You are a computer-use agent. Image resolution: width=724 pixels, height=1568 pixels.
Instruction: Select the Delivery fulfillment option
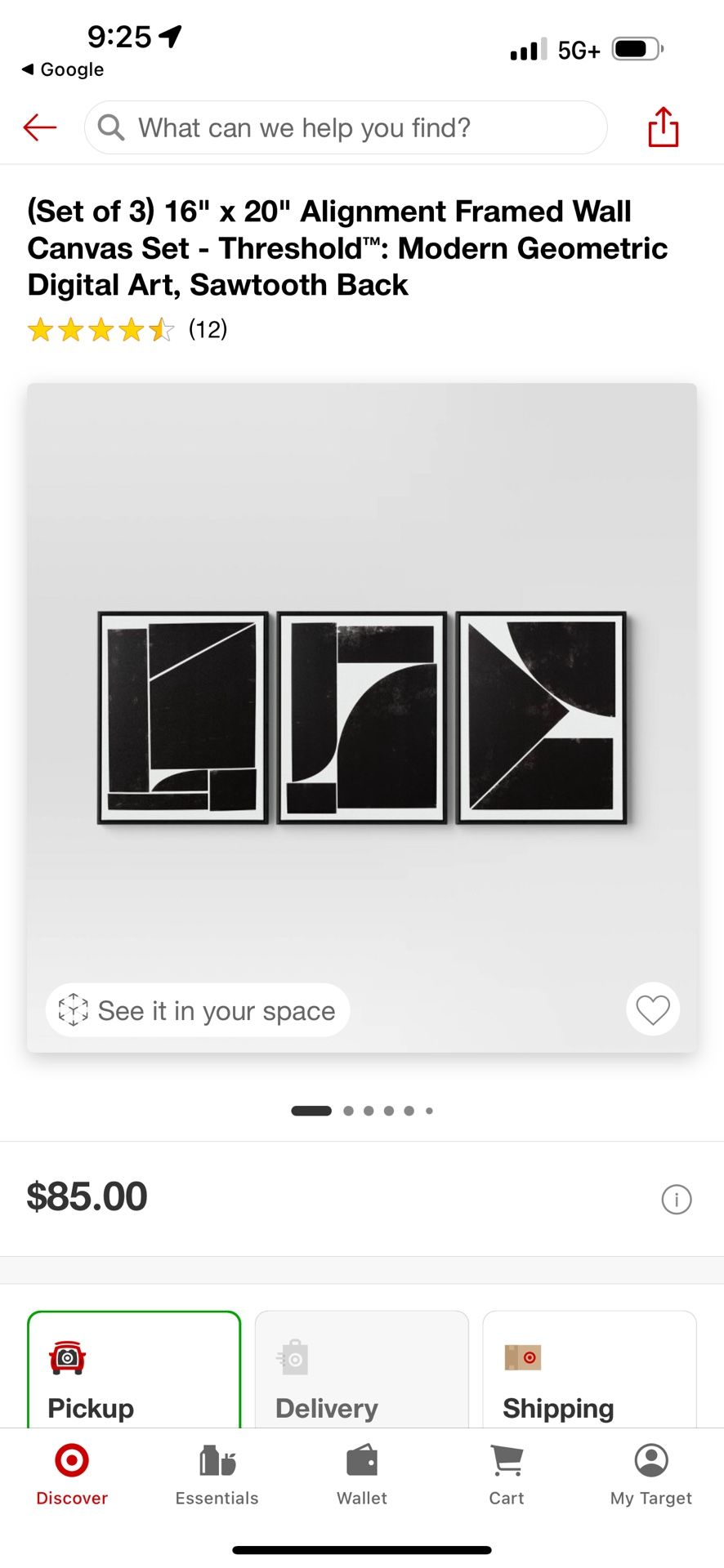tap(361, 1372)
